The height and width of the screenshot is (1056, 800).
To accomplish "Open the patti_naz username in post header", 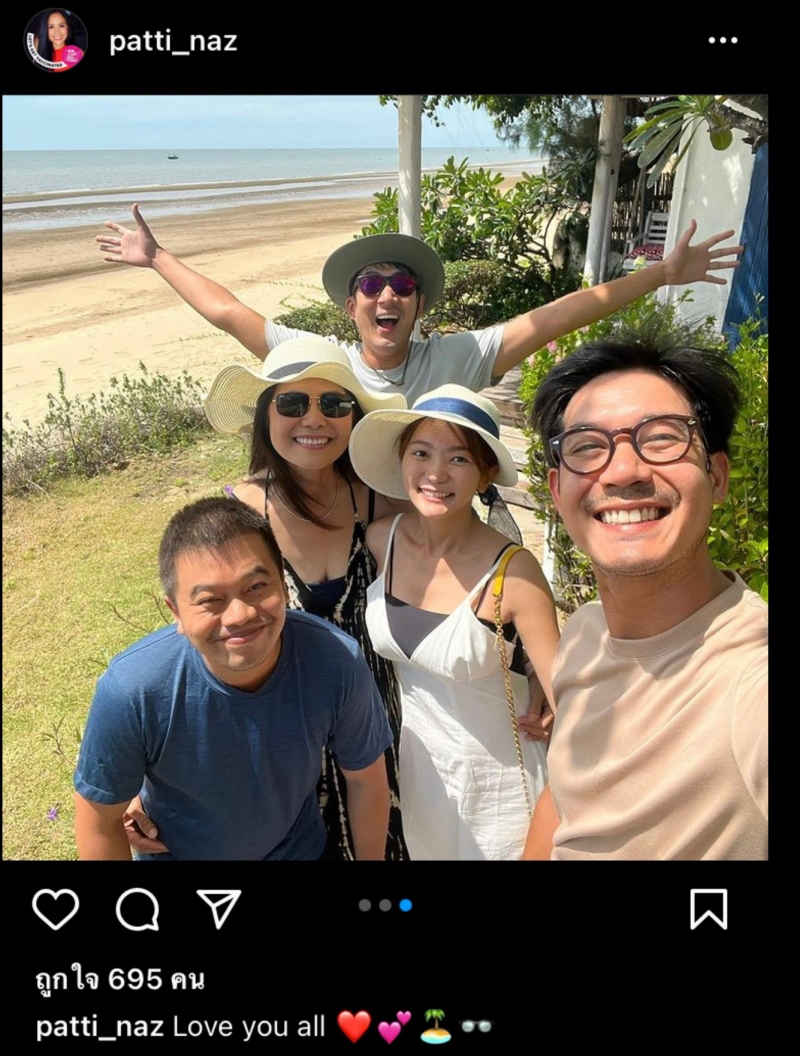I will click(x=173, y=41).
